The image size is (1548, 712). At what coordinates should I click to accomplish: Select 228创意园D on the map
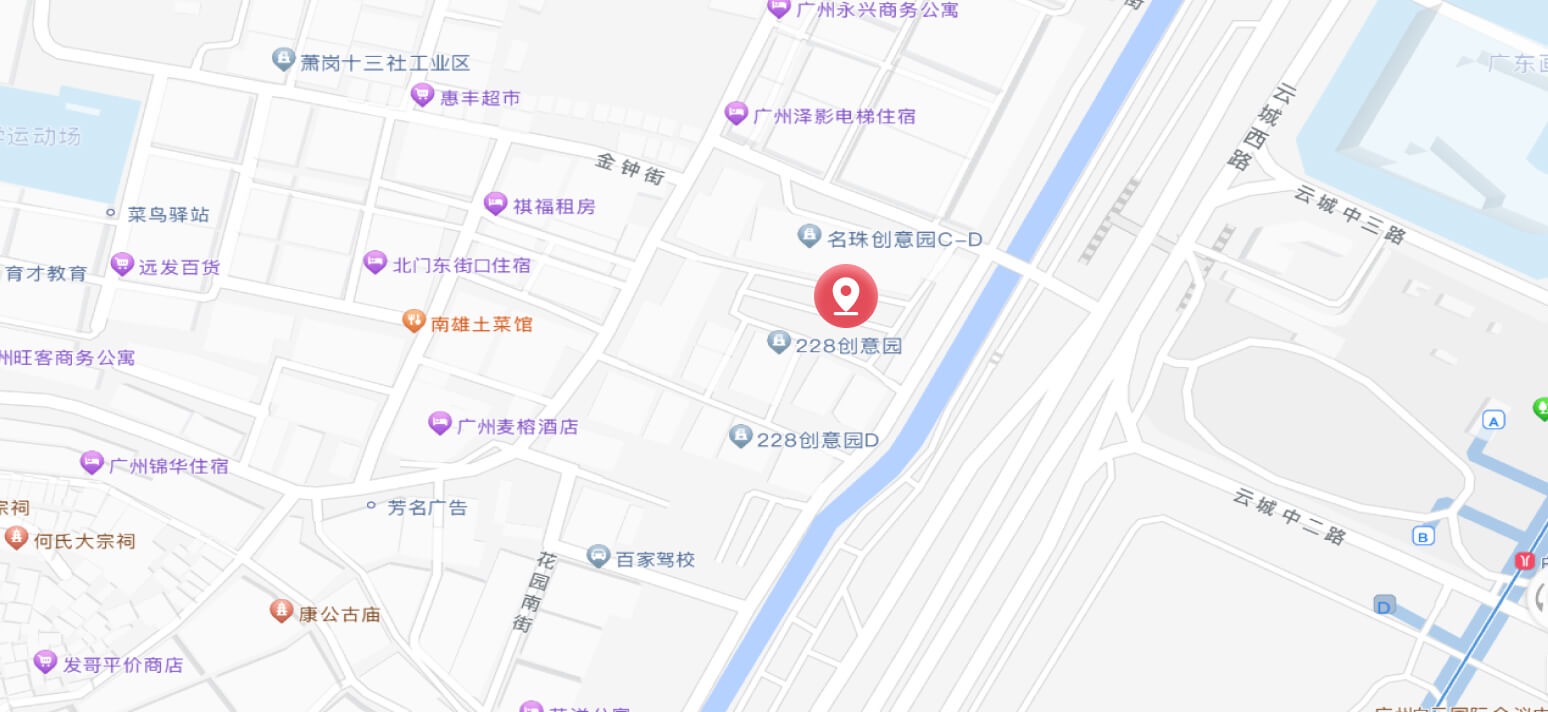point(740,437)
